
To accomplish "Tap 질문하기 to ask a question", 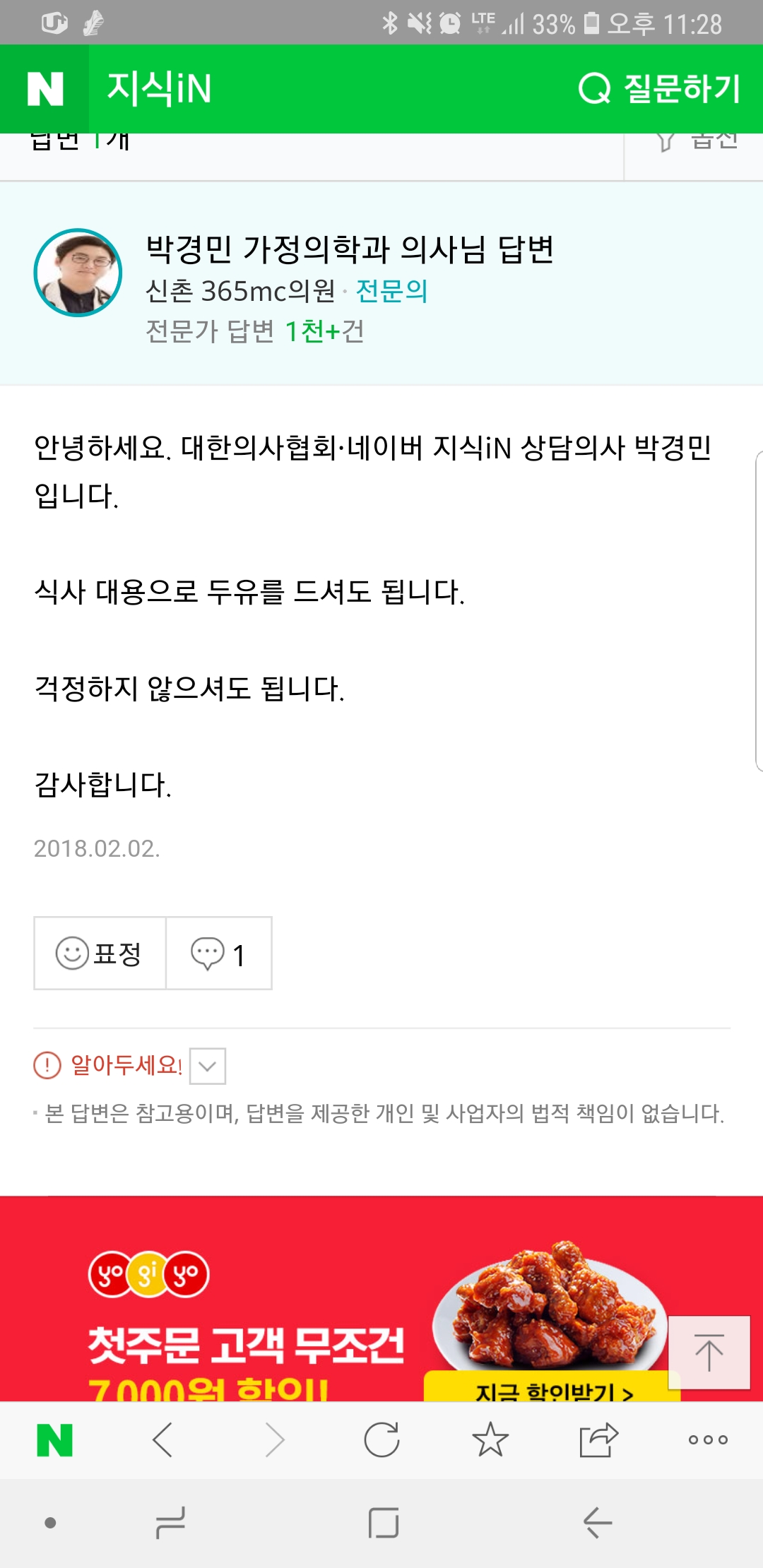I will (x=659, y=89).
